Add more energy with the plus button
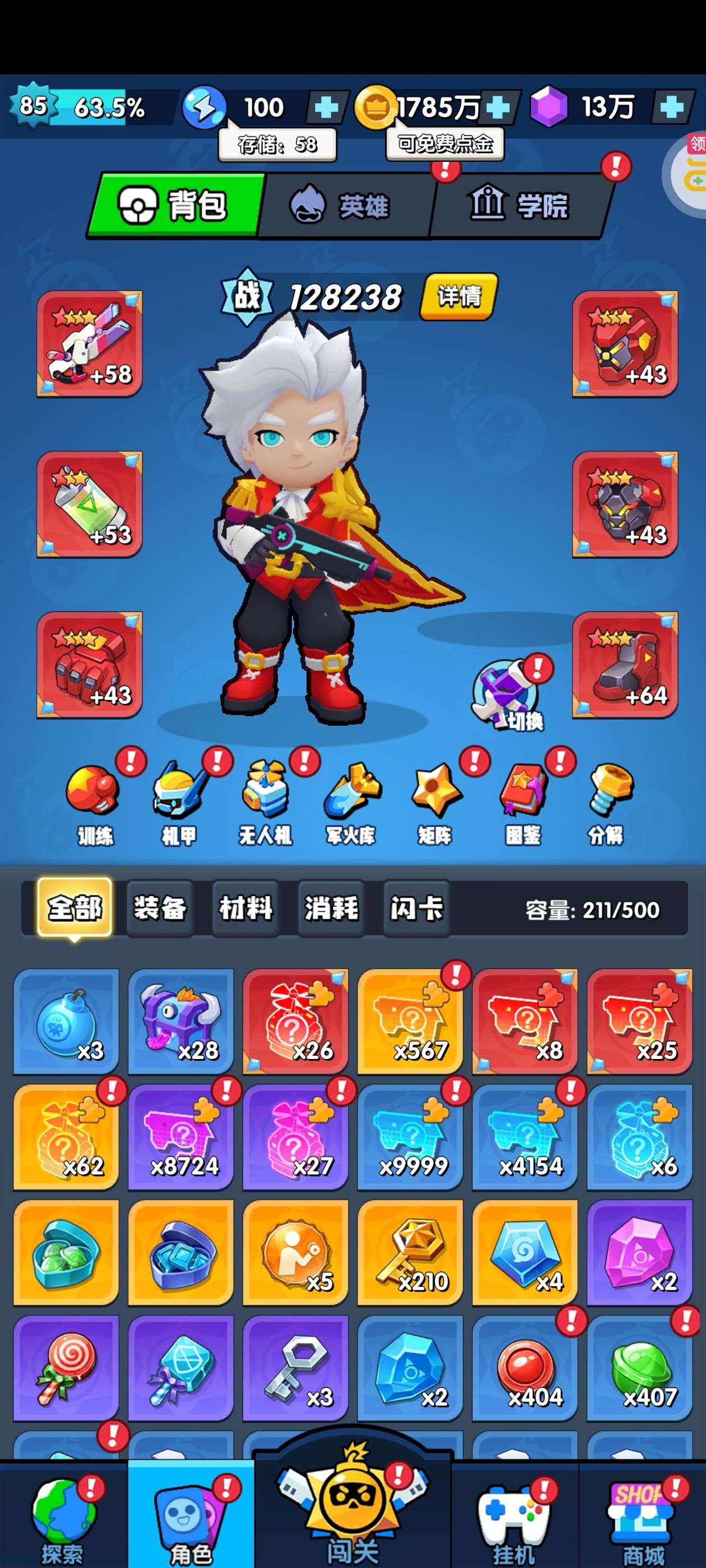The width and height of the screenshot is (706, 1568). (327, 108)
